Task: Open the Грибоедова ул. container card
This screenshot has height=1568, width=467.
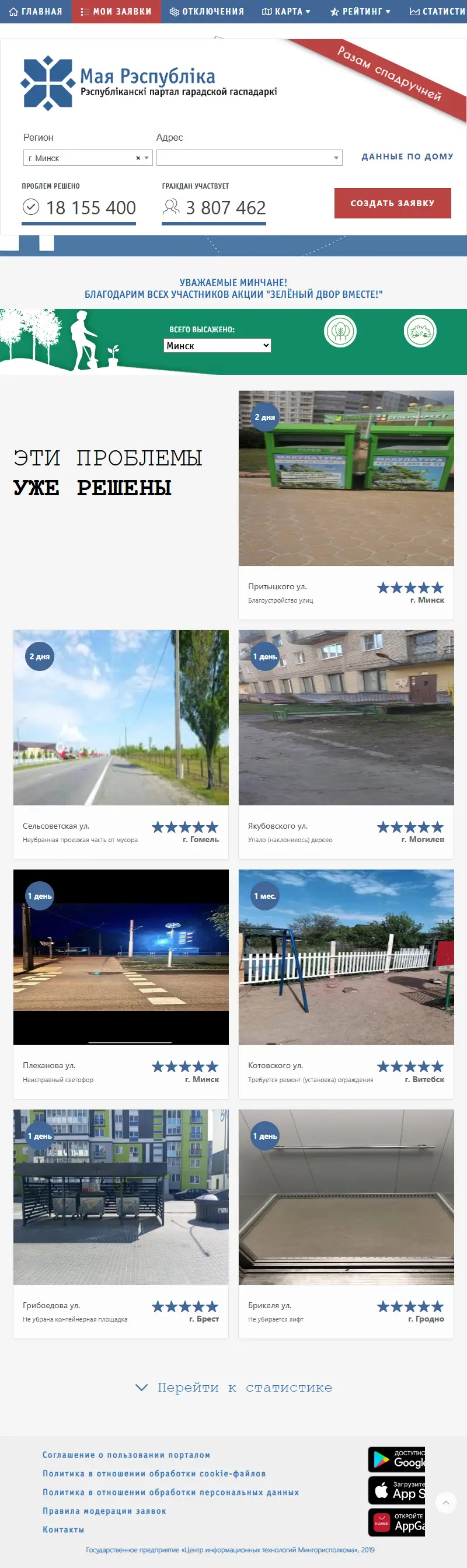Action: pos(120,1223)
